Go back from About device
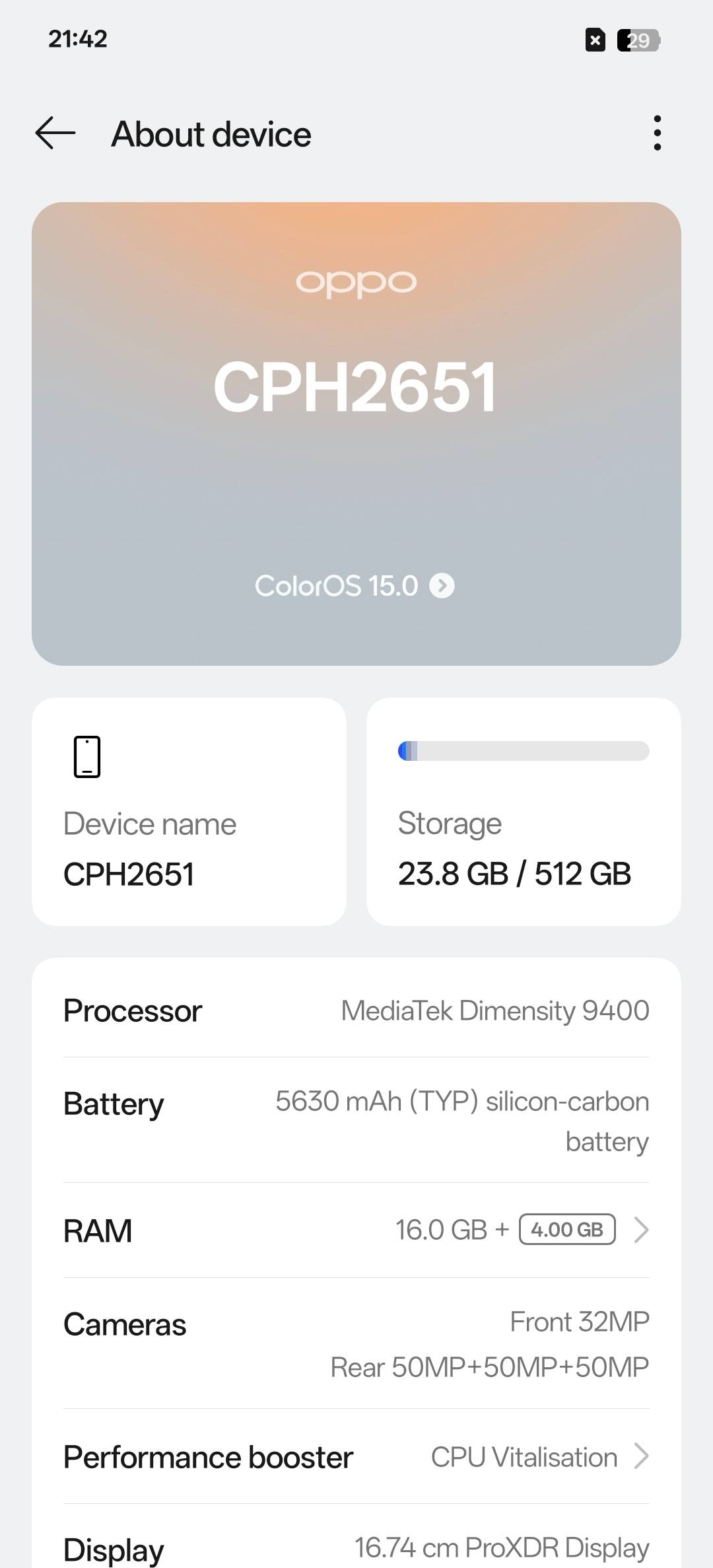713x1568 pixels. tap(55, 133)
